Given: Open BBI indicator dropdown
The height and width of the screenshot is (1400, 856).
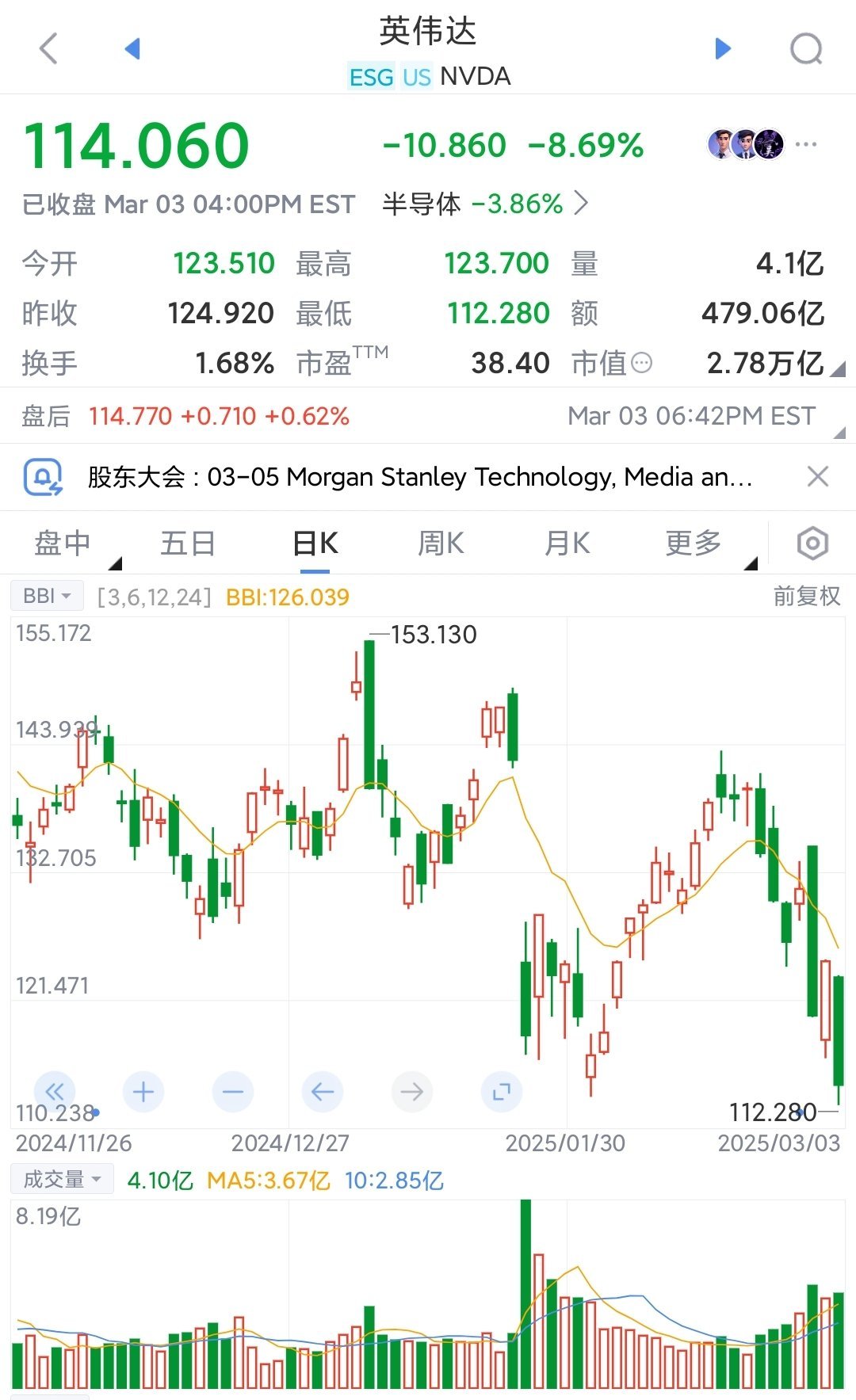Looking at the screenshot, I should (45, 596).
